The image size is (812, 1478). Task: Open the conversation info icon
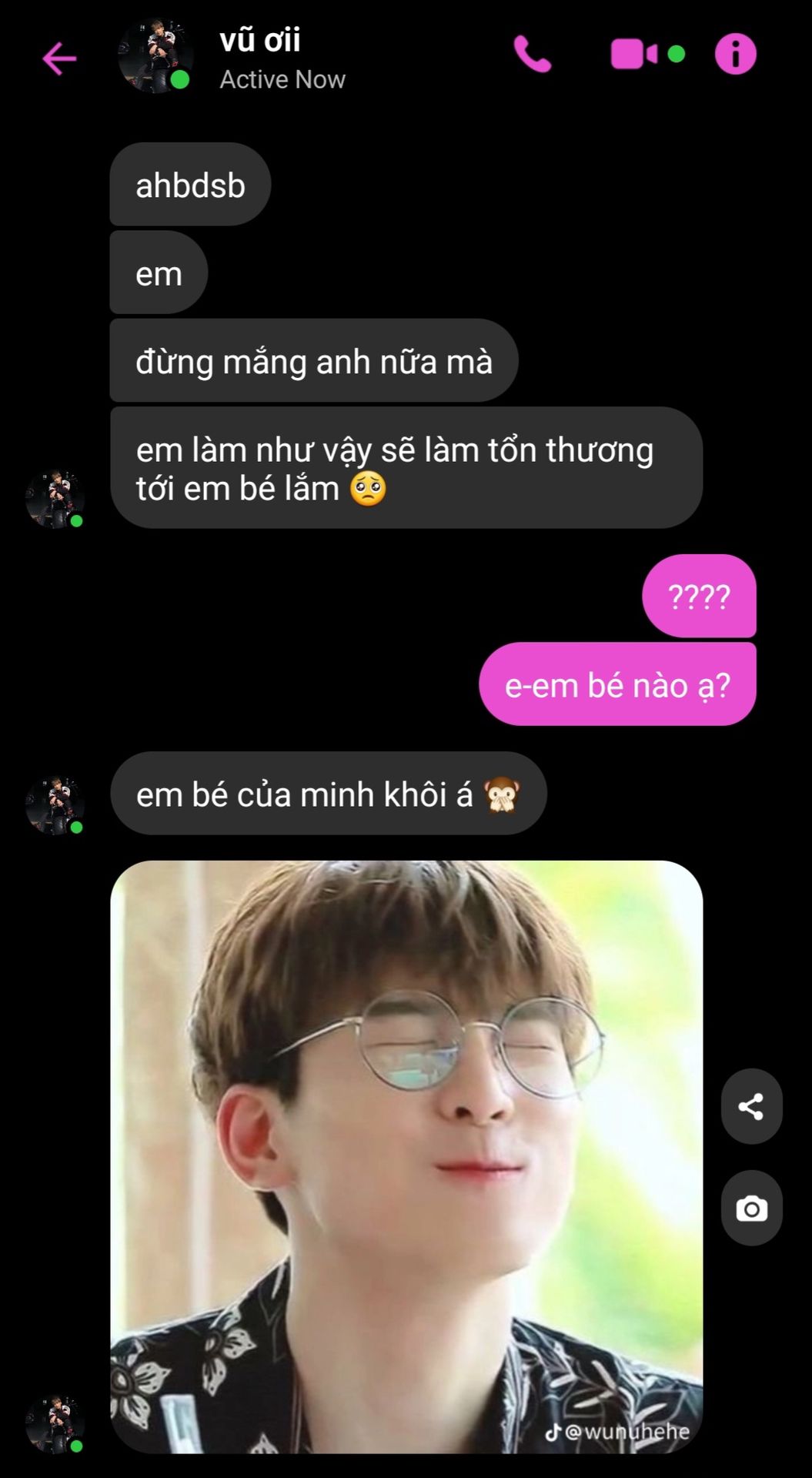736,54
